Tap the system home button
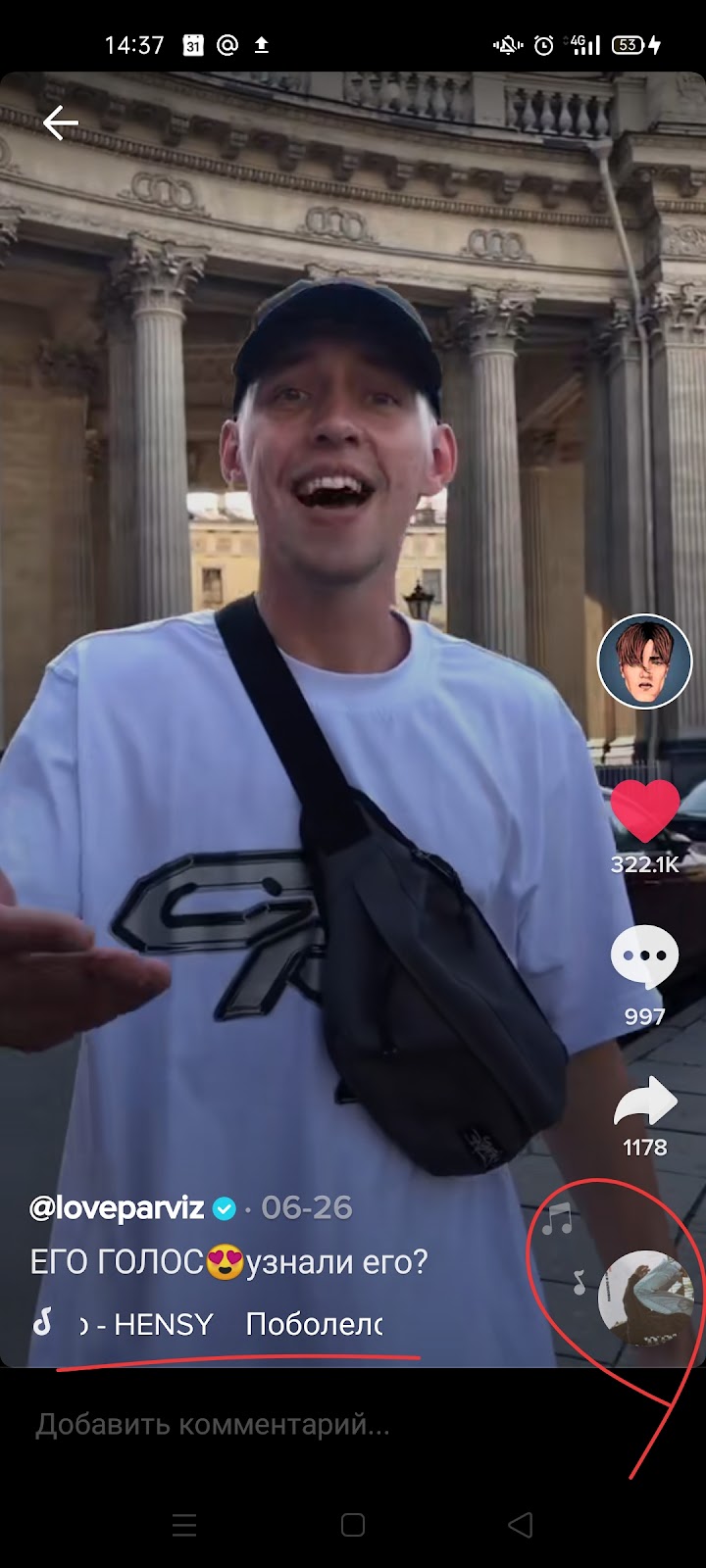This screenshot has height=1568, width=706. tap(353, 1525)
